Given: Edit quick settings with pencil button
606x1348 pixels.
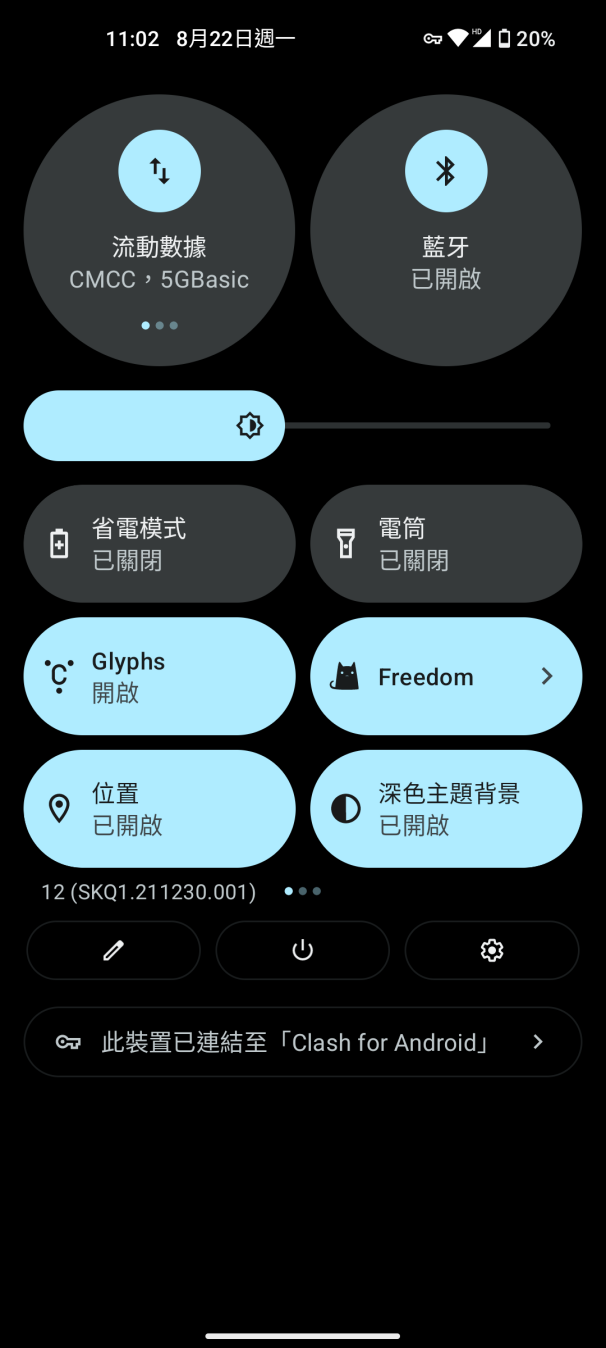Looking at the screenshot, I should pyautogui.click(x=113, y=950).
